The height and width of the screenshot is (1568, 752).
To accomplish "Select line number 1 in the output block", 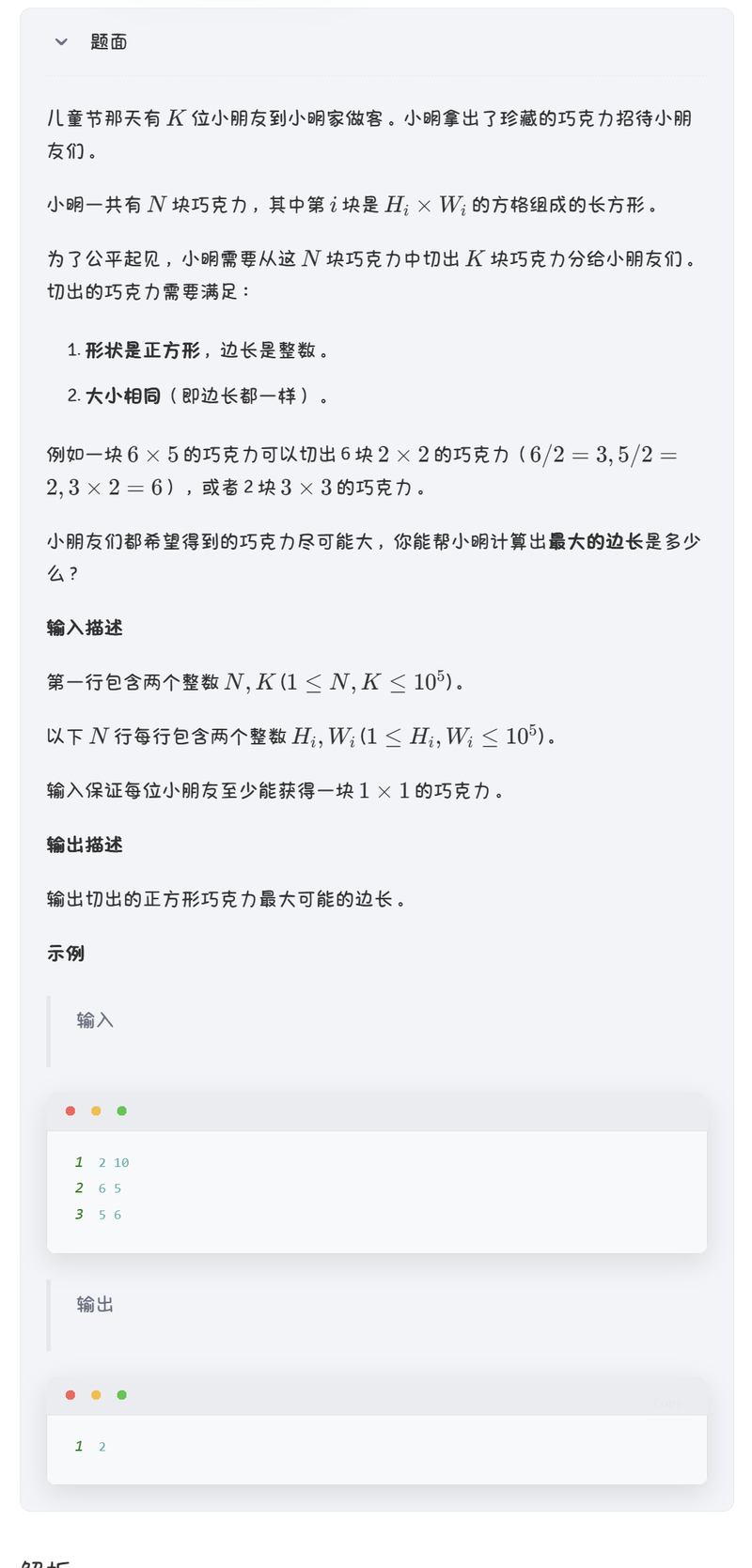I will click(x=78, y=1446).
